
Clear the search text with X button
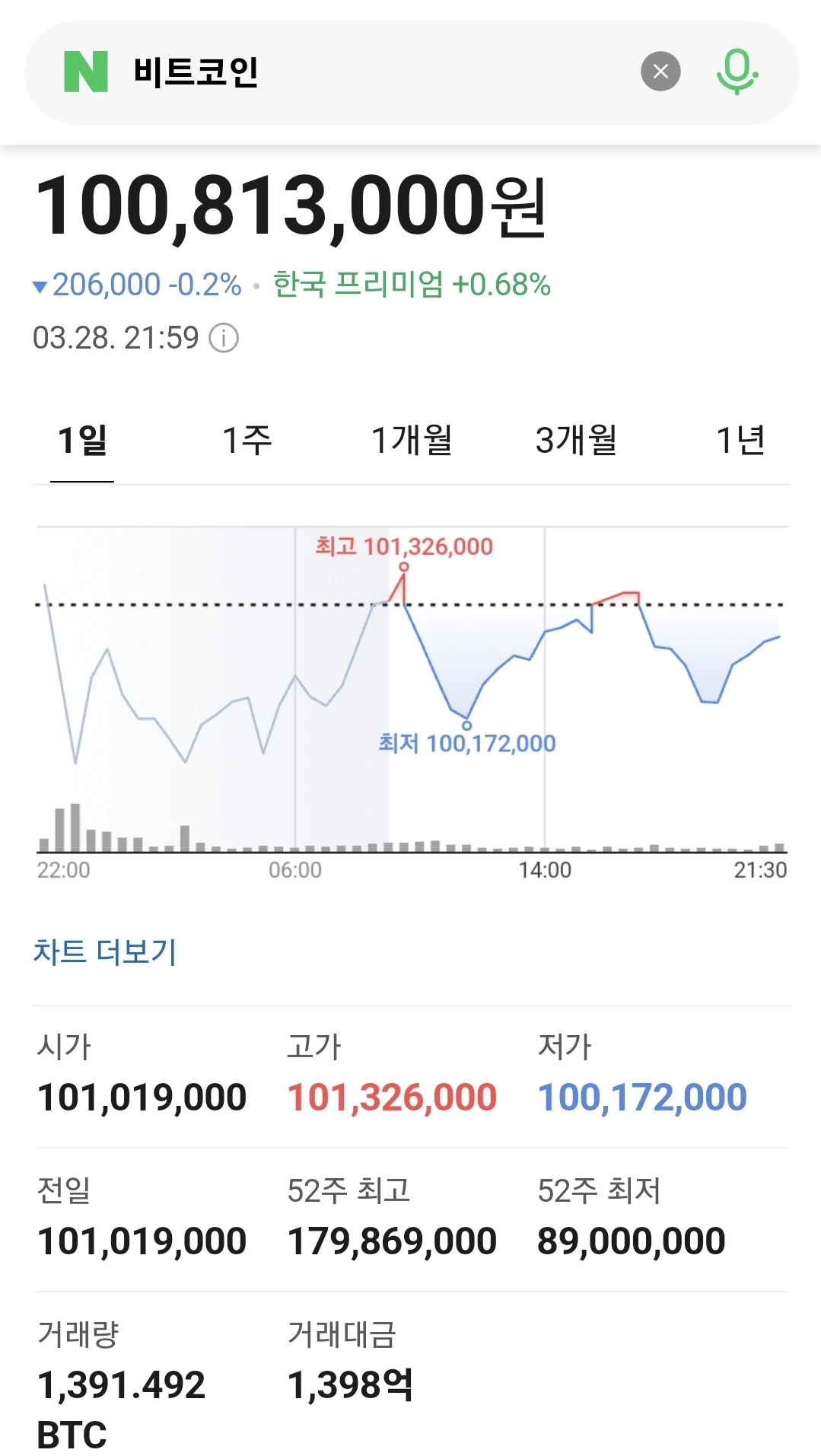(660, 72)
